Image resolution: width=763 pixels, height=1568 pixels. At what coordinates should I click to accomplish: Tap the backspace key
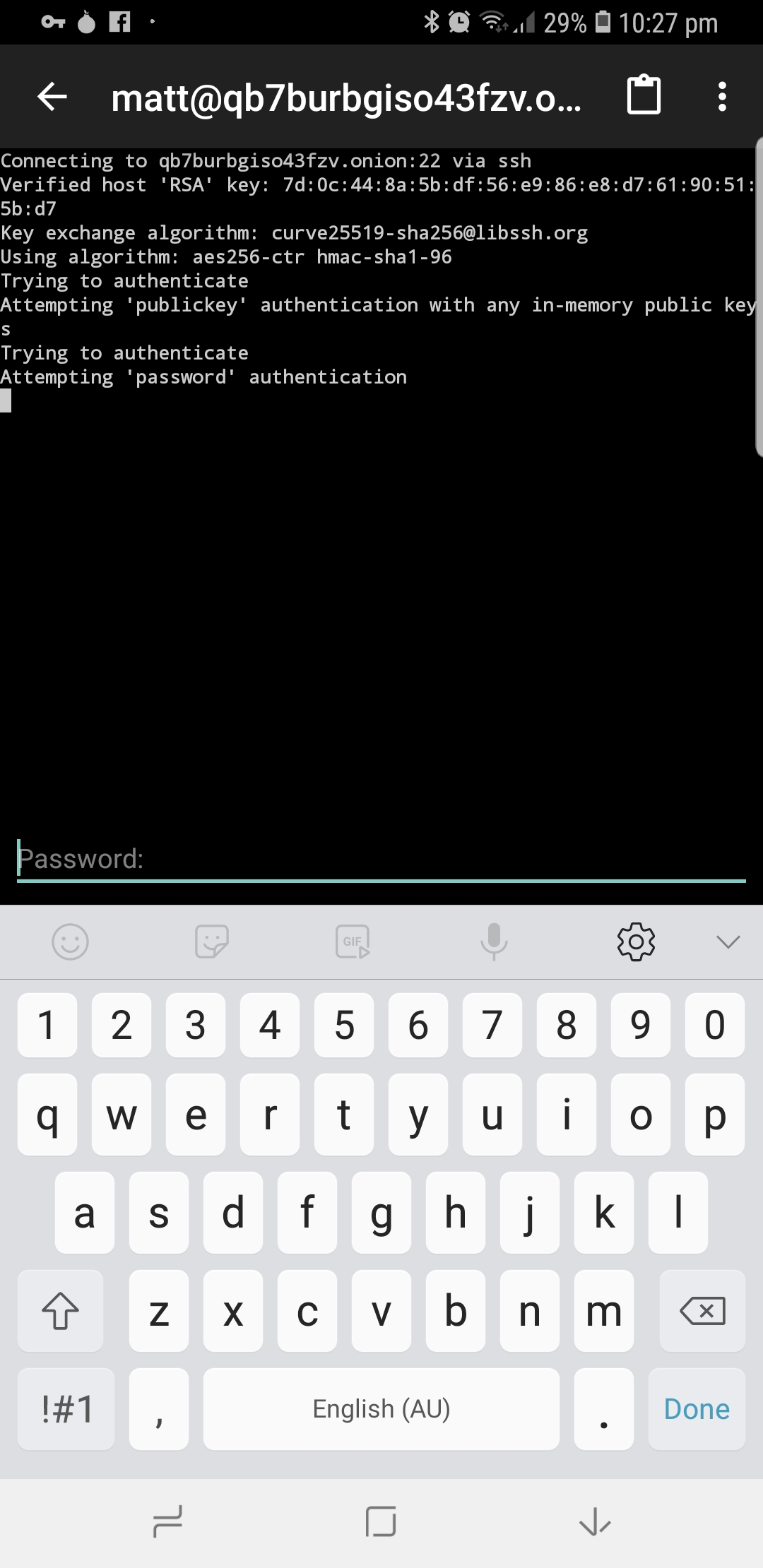coord(702,1312)
